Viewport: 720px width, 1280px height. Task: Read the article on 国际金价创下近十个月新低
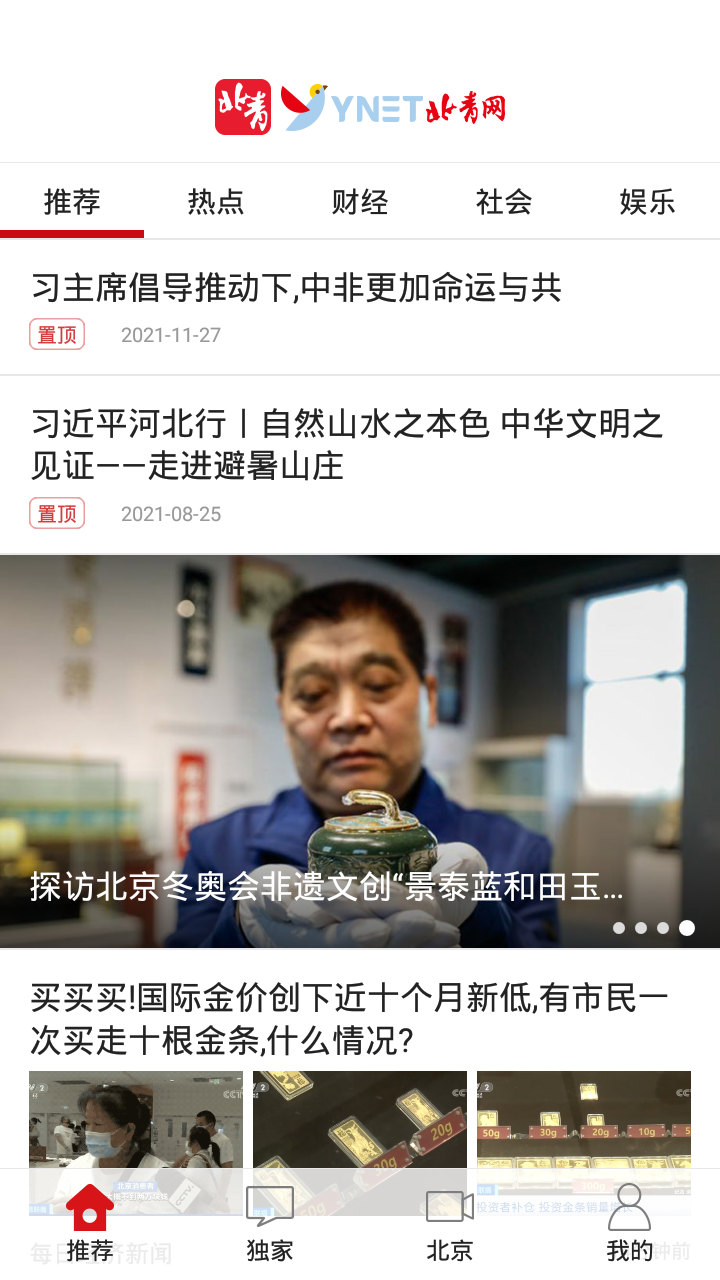(x=349, y=1019)
